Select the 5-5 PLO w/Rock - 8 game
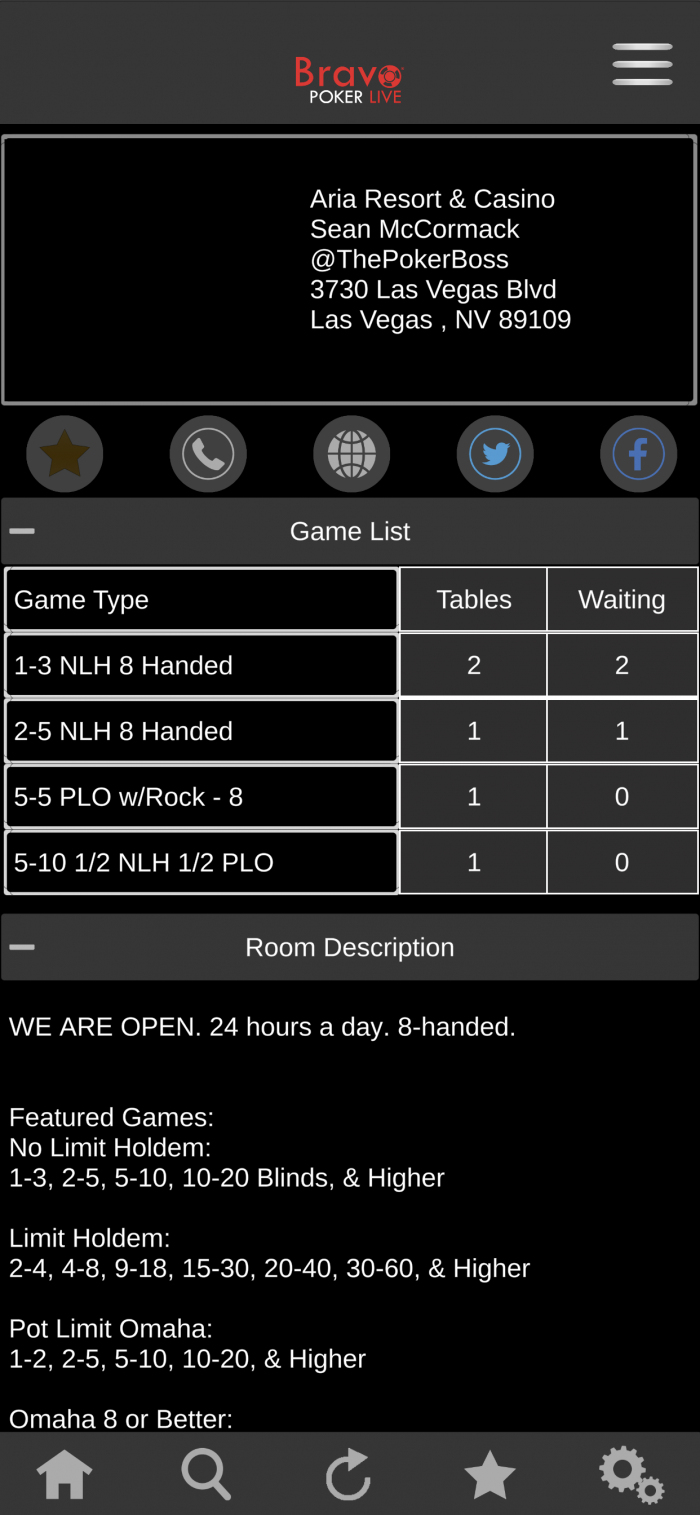 point(202,797)
